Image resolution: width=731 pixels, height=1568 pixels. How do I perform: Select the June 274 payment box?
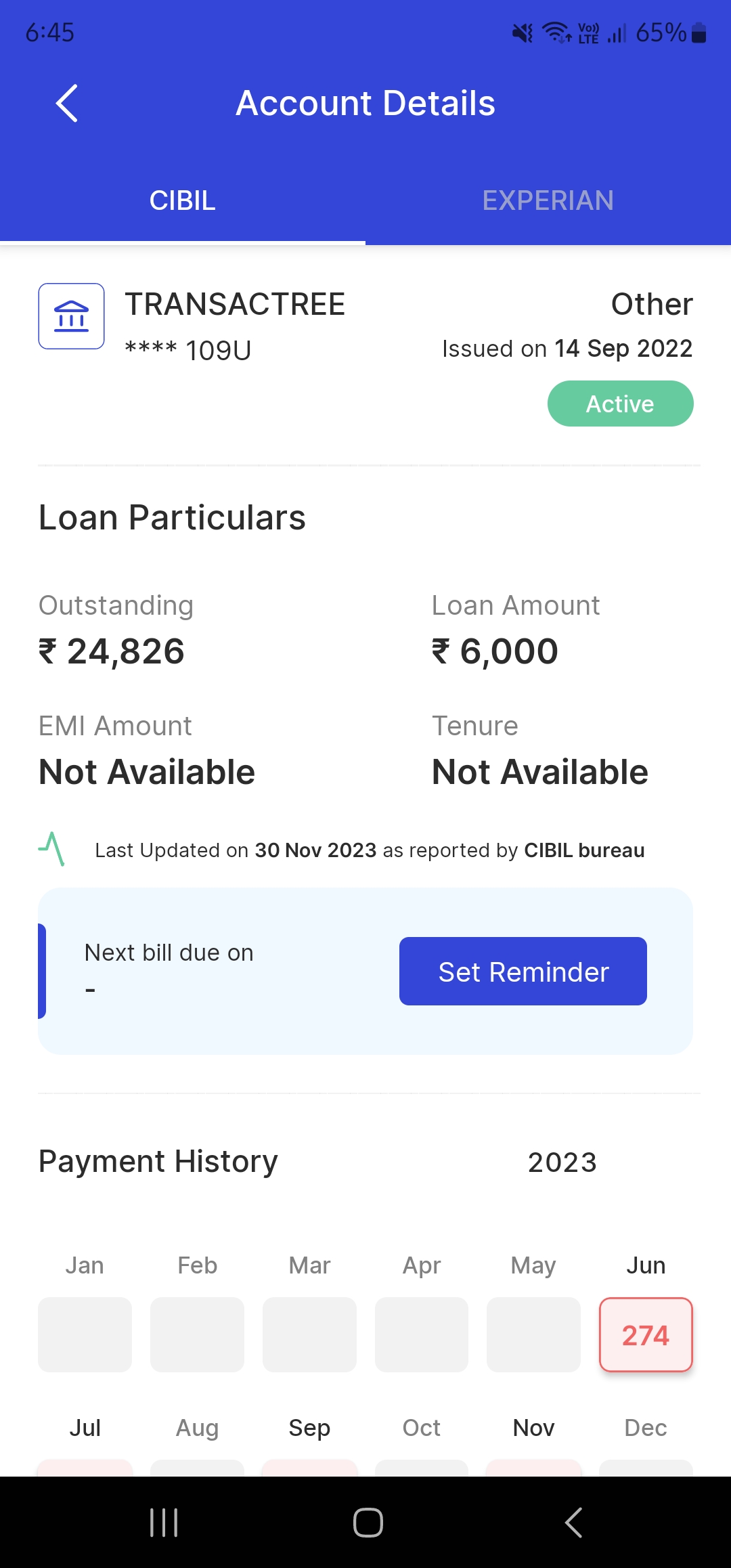pyautogui.click(x=646, y=1335)
